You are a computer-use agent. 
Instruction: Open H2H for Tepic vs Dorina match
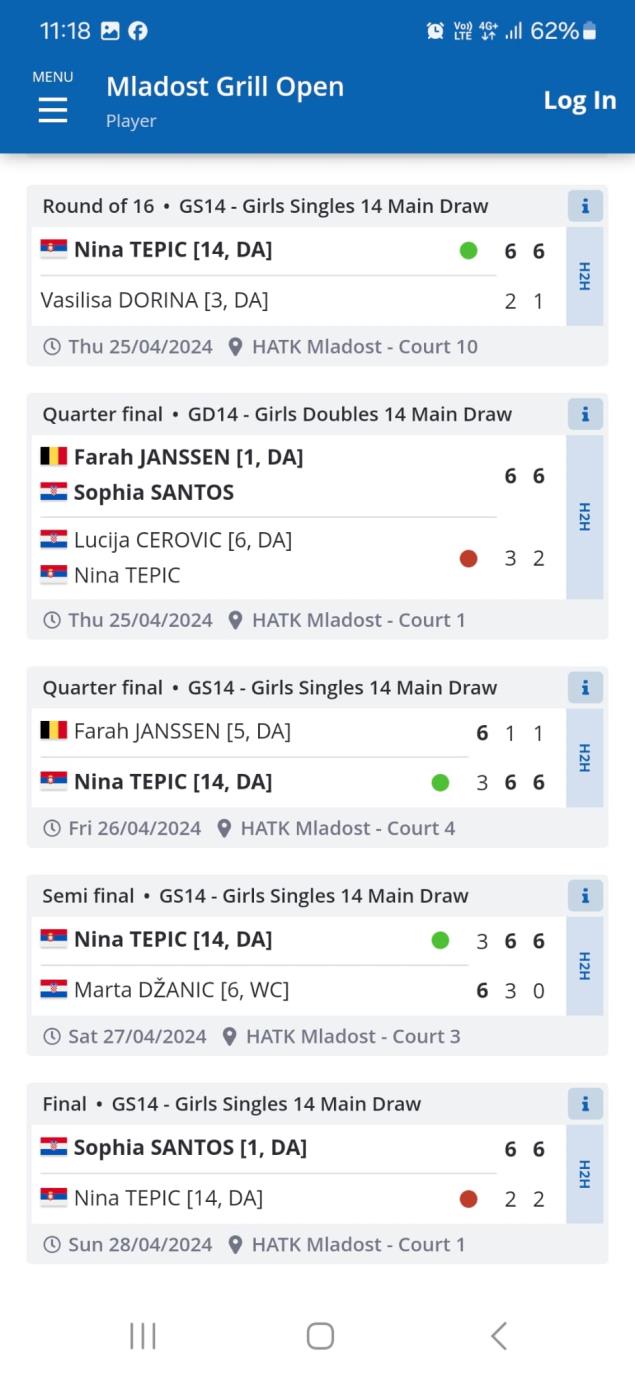click(585, 276)
